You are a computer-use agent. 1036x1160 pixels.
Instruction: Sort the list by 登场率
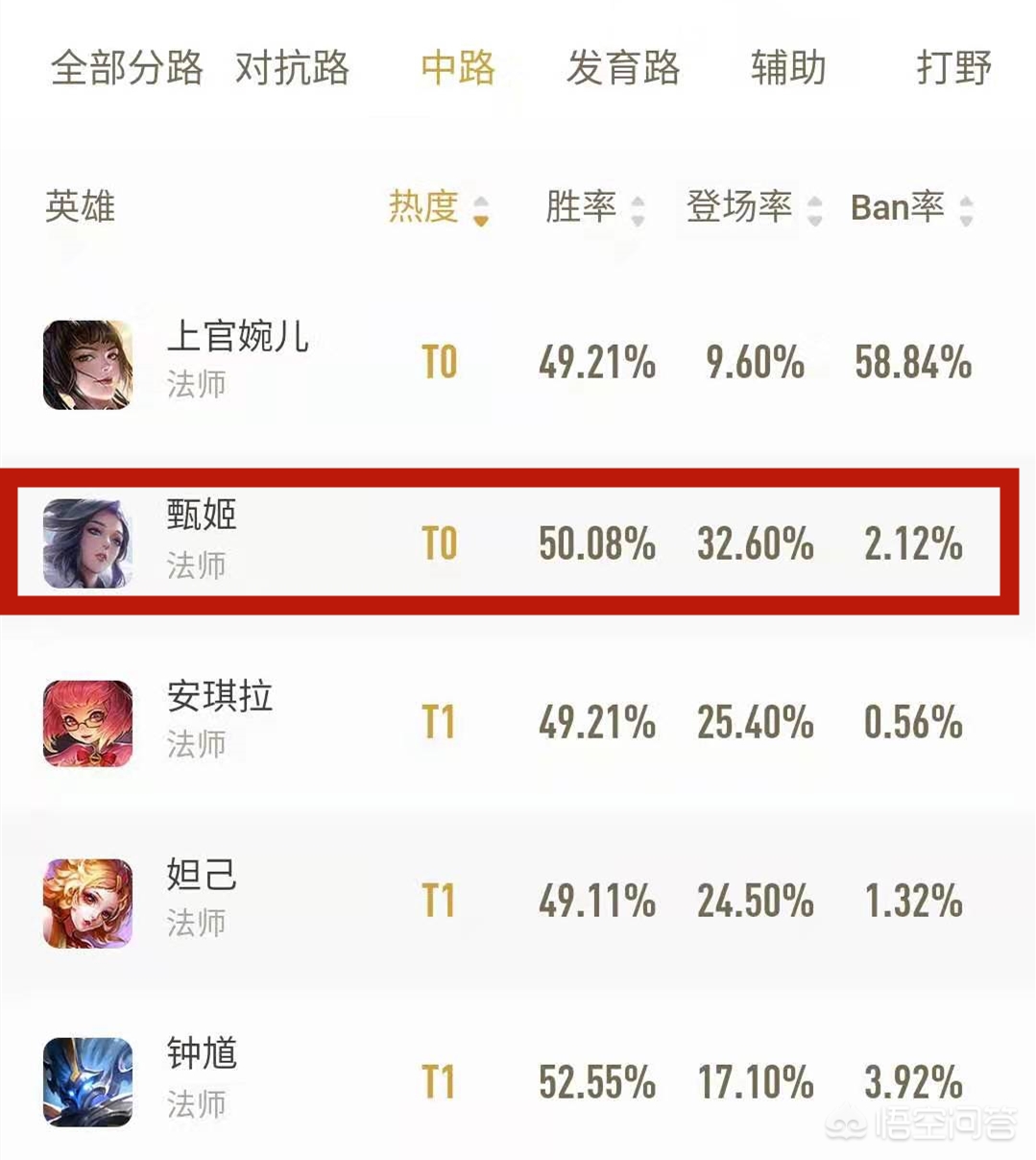tap(755, 207)
